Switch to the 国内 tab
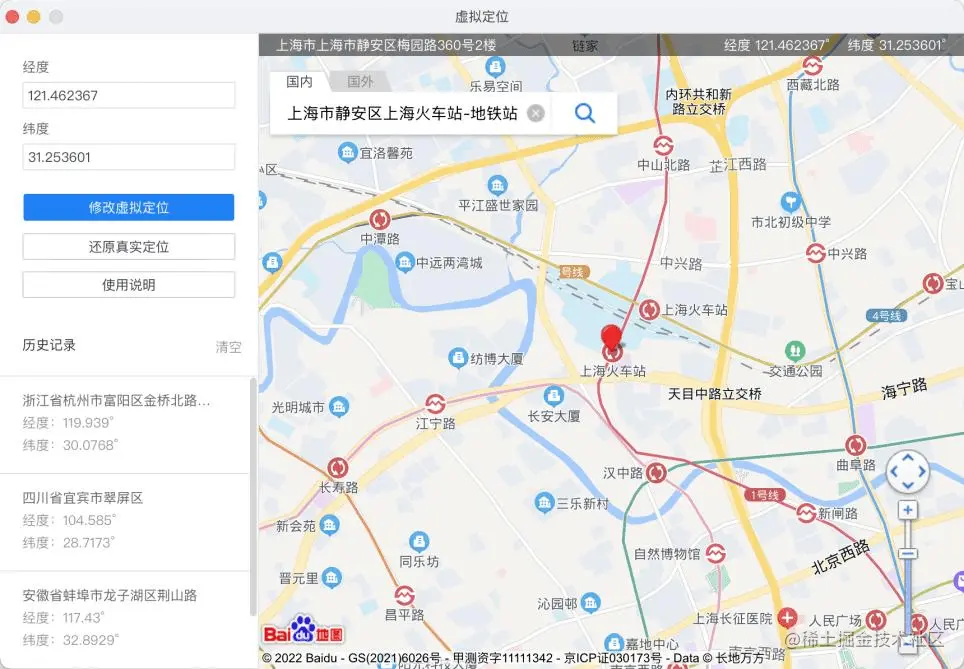The height and width of the screenshot is (669, 964). [x=299, y=82]
